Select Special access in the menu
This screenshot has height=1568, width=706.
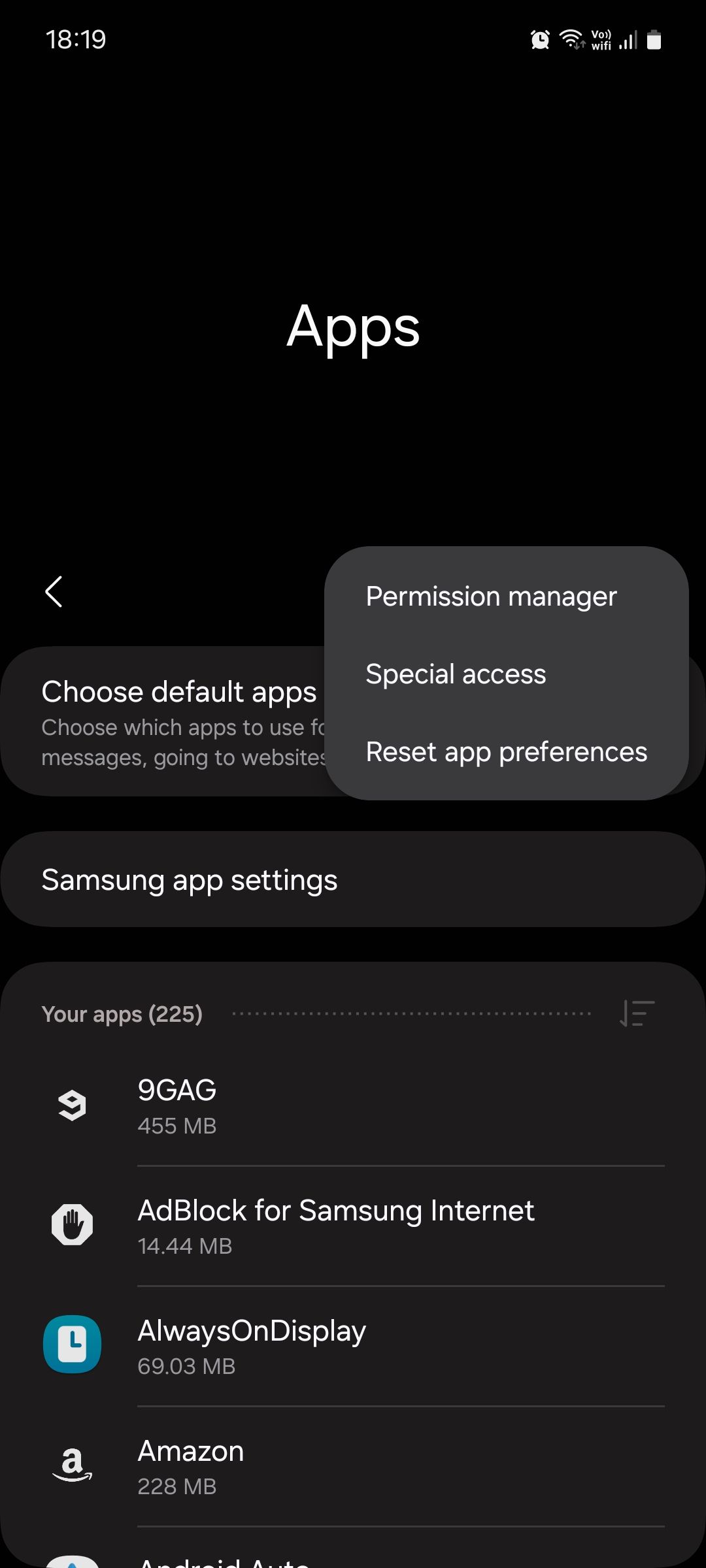pyautogui.click(x=456, y=674)
